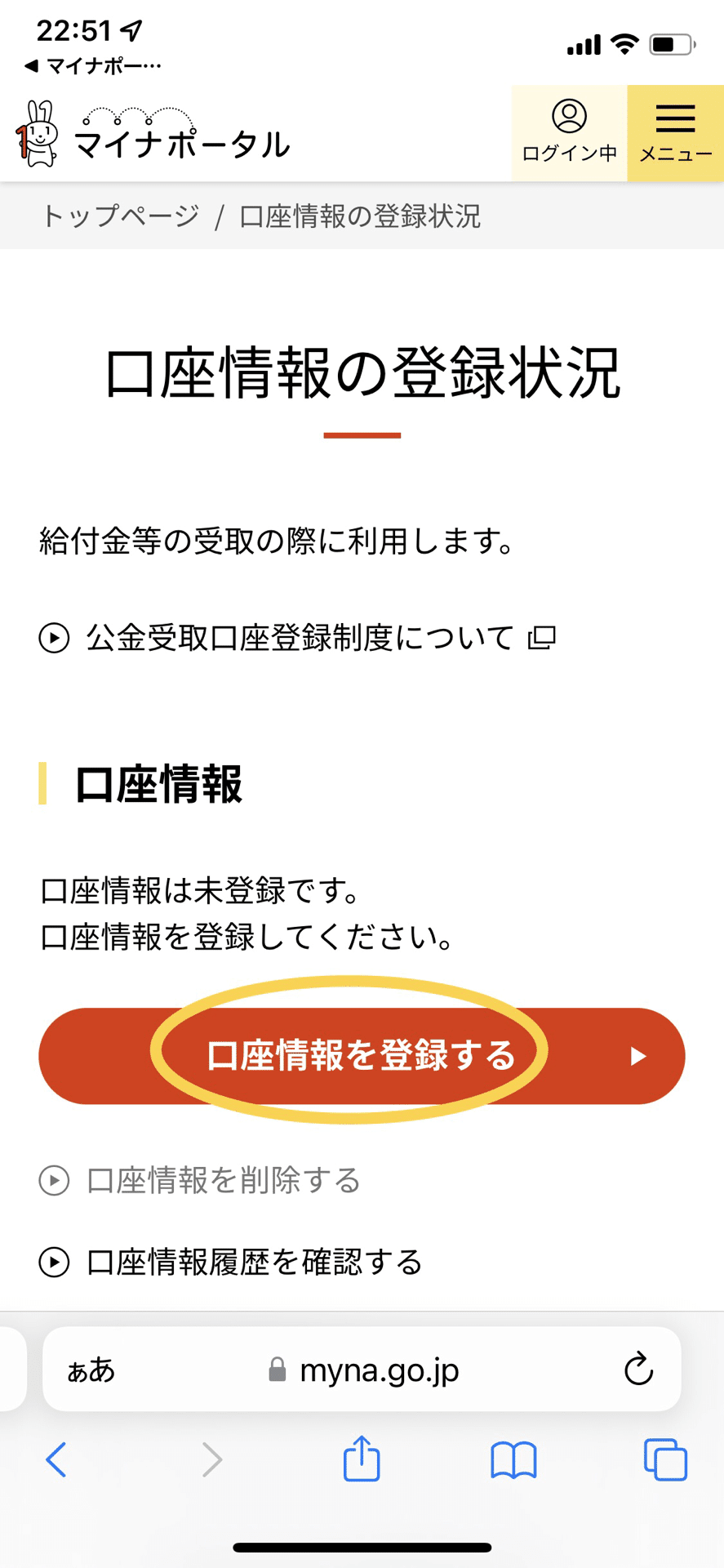Viewport: 724px width, 1568px height.
Task: Return to the マイナポー previous app
Action: (92, 66)
